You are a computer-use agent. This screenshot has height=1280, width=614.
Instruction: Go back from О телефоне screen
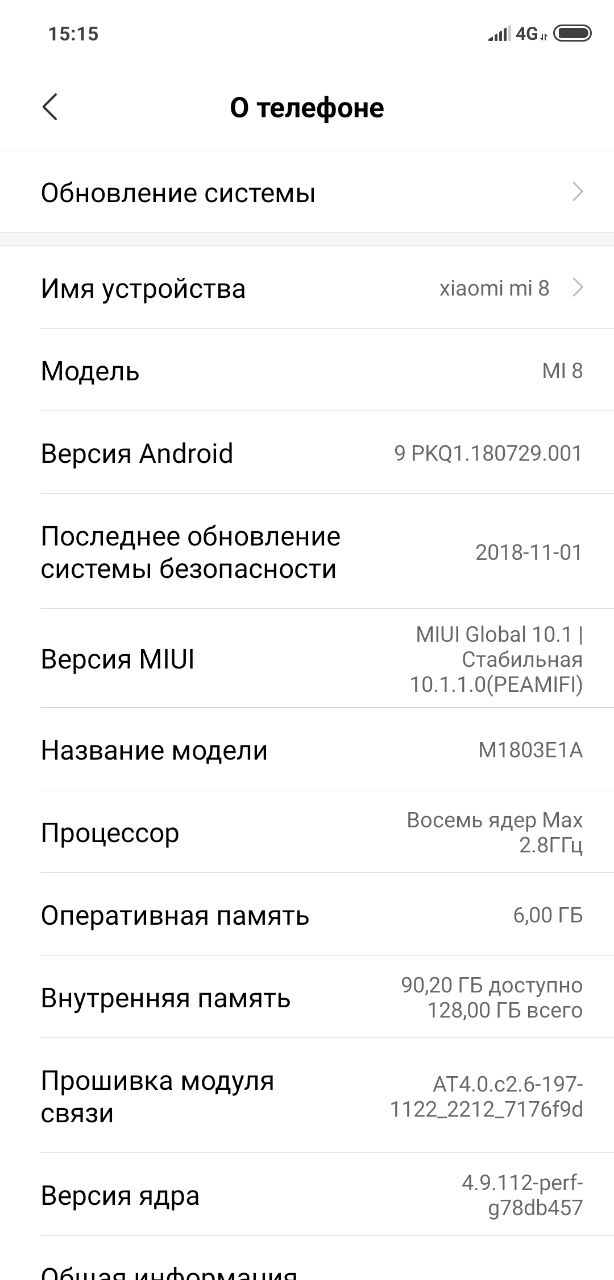click(50, 107)
